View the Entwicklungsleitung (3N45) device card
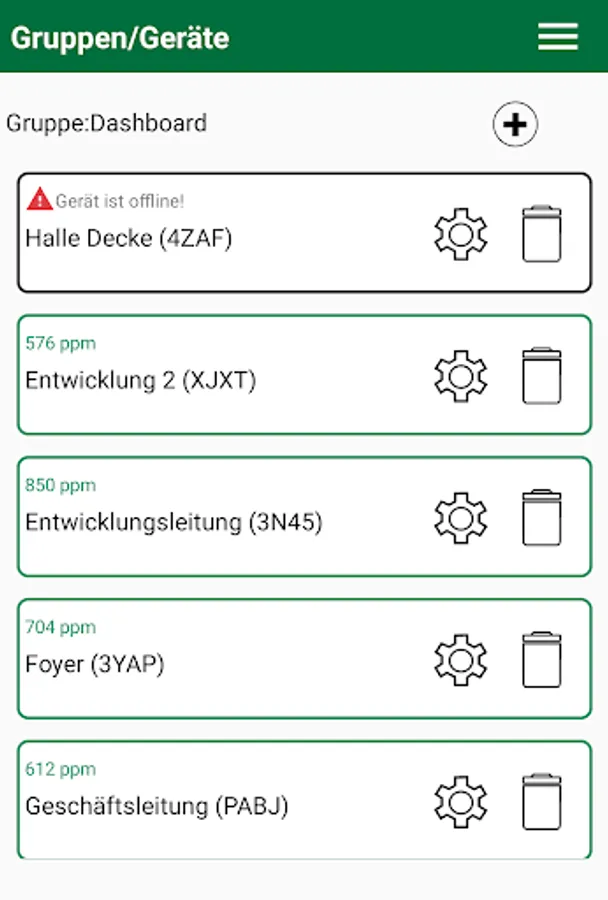 [x=200, y=524]
